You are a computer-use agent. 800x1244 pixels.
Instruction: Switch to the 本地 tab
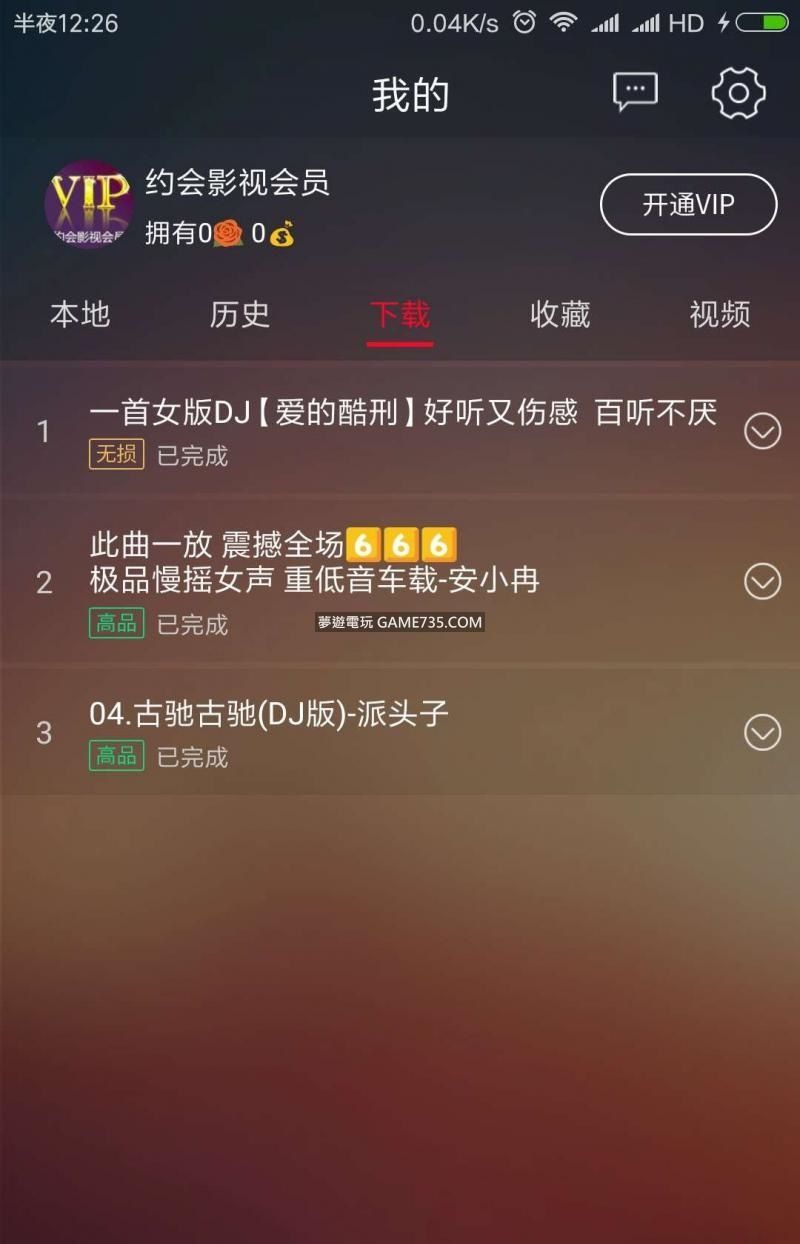pyautogui.click(x=80, y=315)
